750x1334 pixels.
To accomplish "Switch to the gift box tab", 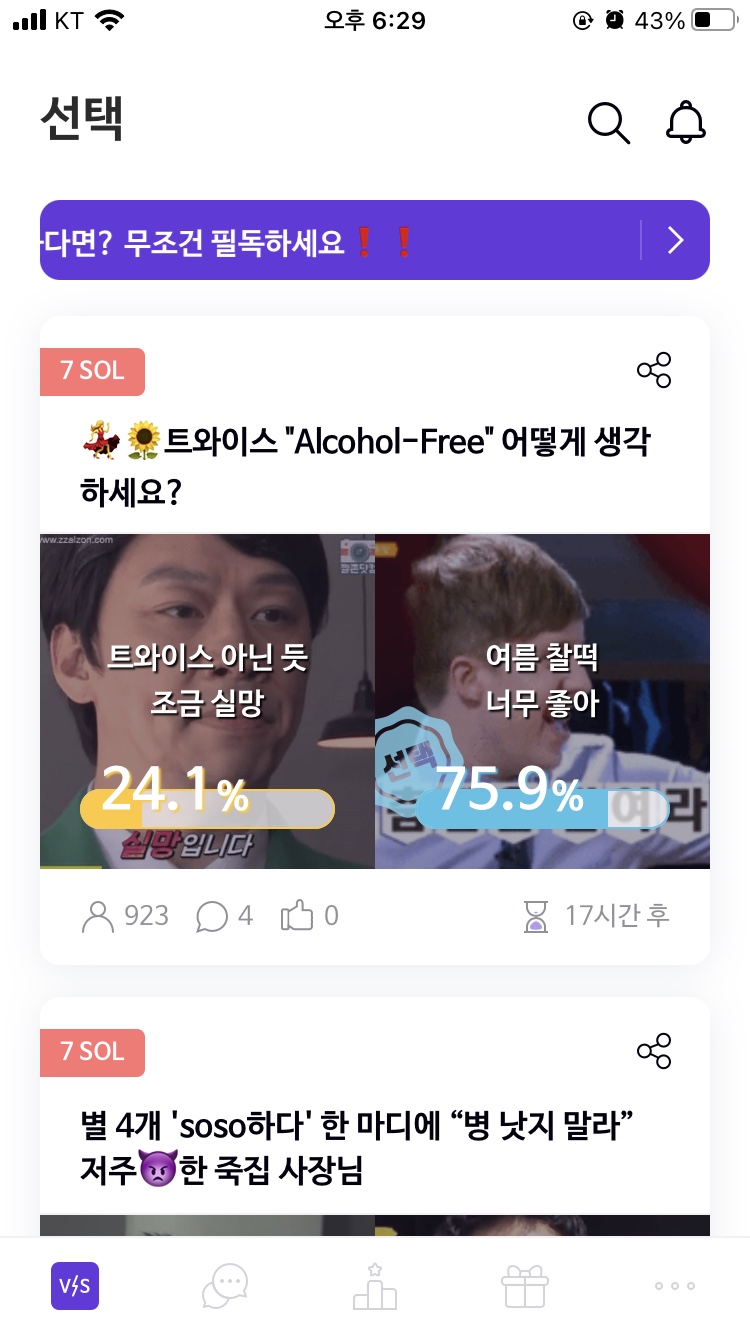I will coord(525,1286).
